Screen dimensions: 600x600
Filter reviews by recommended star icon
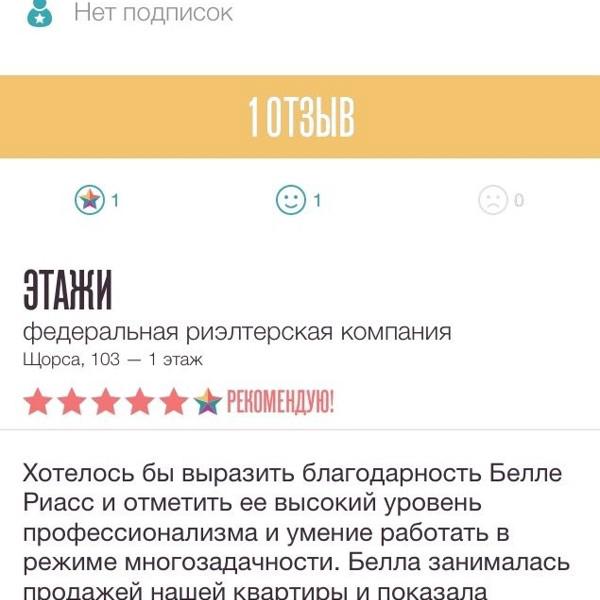91,200
